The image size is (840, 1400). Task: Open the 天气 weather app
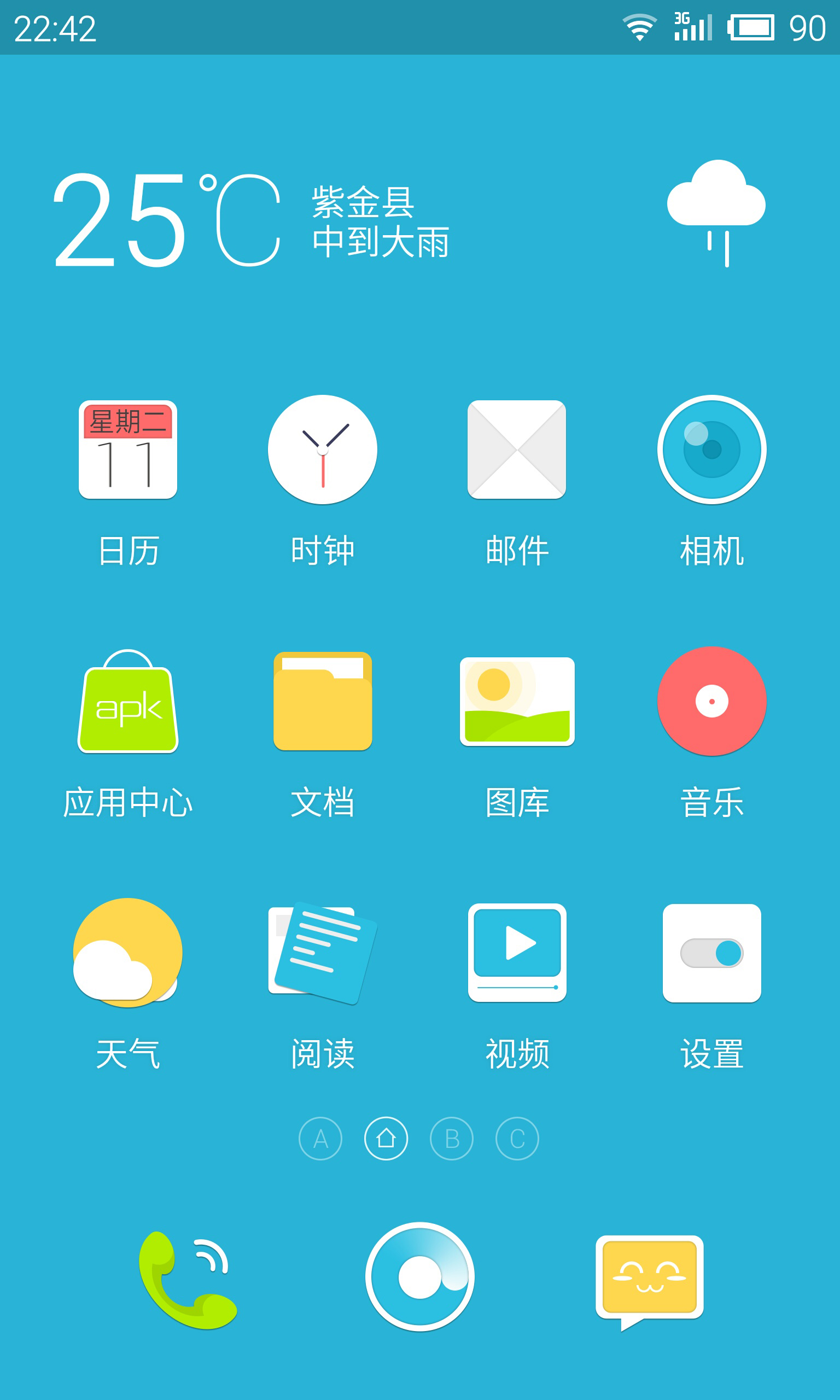click(x=128, y=954)
